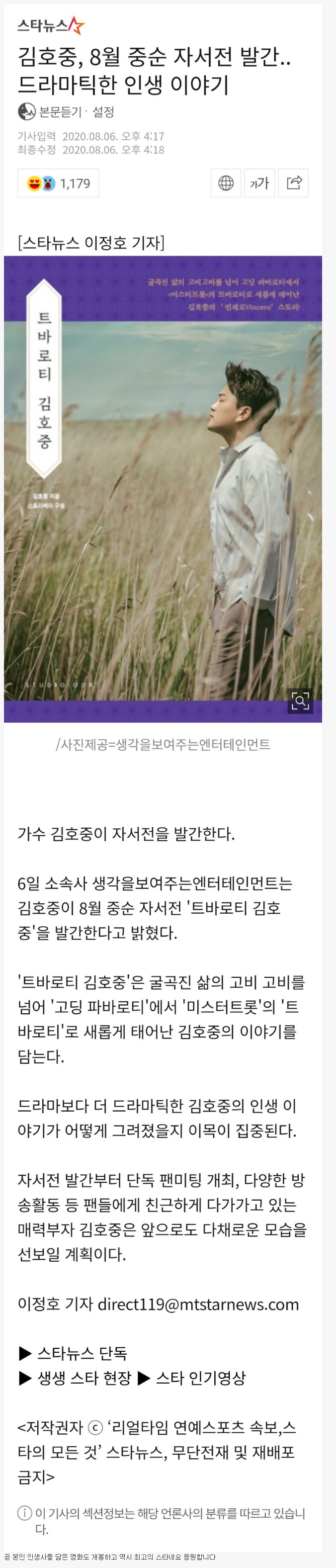Open the 스타 인기영상 link
This screenshot has width=336, height=1568.
pyautogui.click(x=200, y=1378)
